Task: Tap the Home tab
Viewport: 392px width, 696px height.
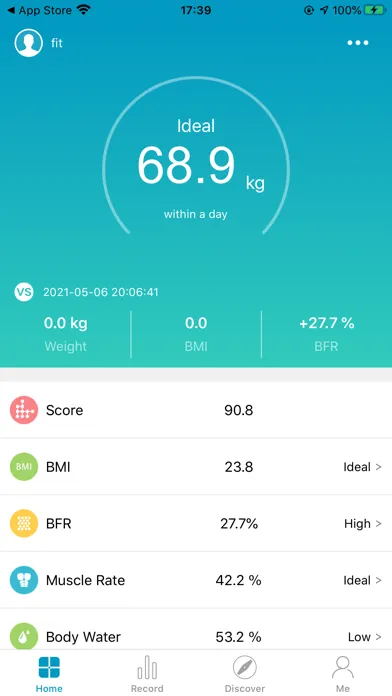Action: point(49,674)
